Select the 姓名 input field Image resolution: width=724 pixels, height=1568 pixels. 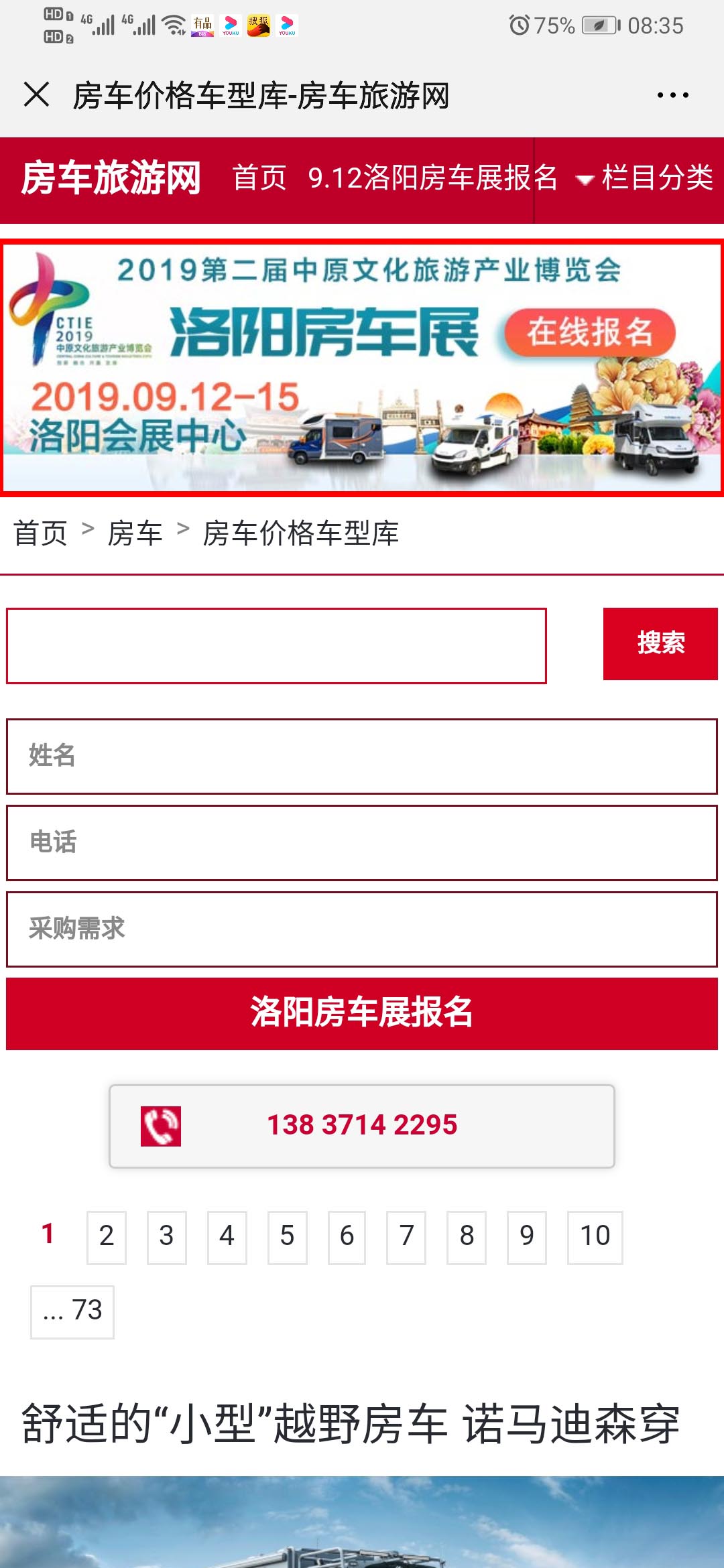click(362, 756)
